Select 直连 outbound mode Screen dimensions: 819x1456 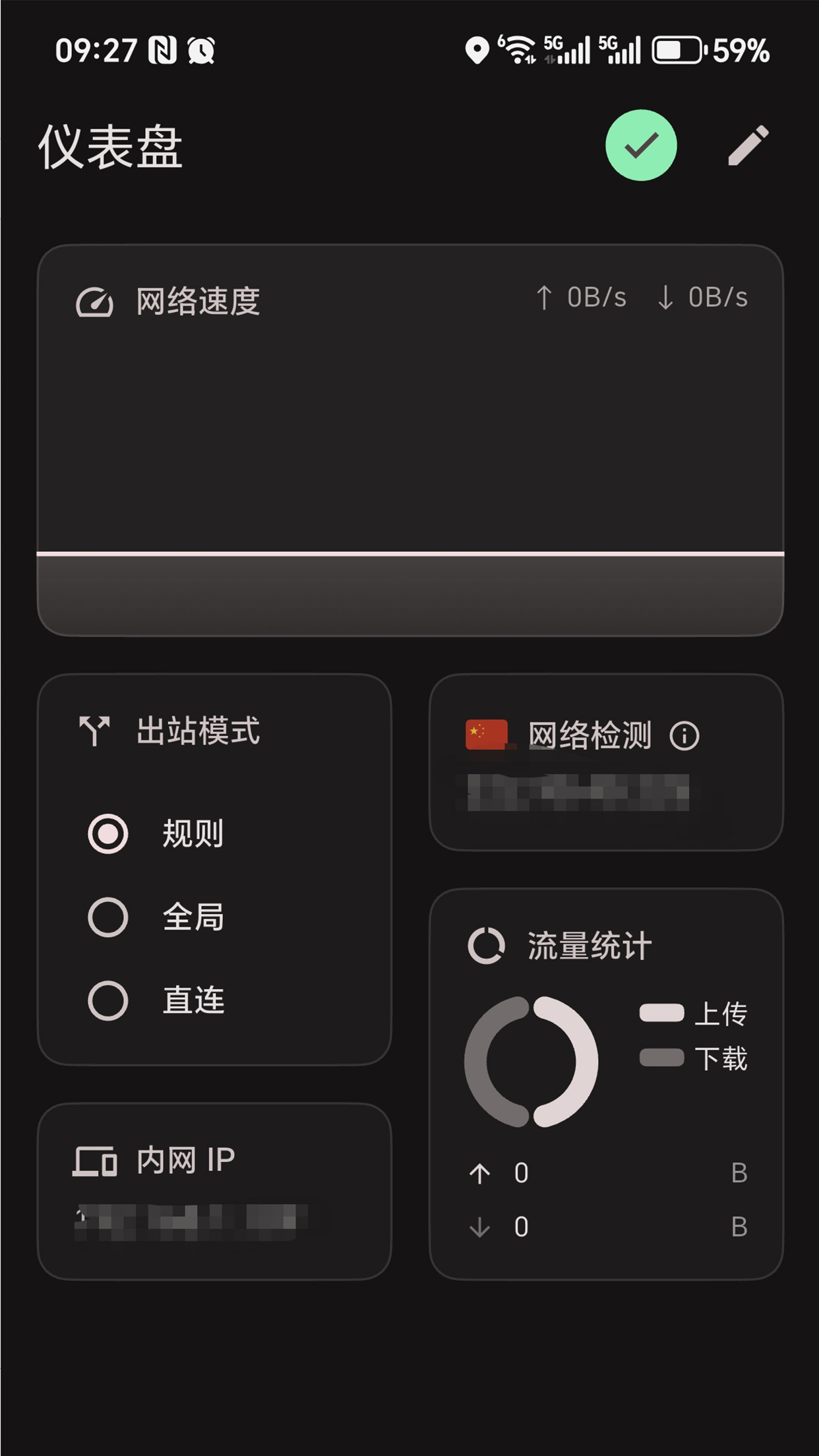[x=108, y=1000]
